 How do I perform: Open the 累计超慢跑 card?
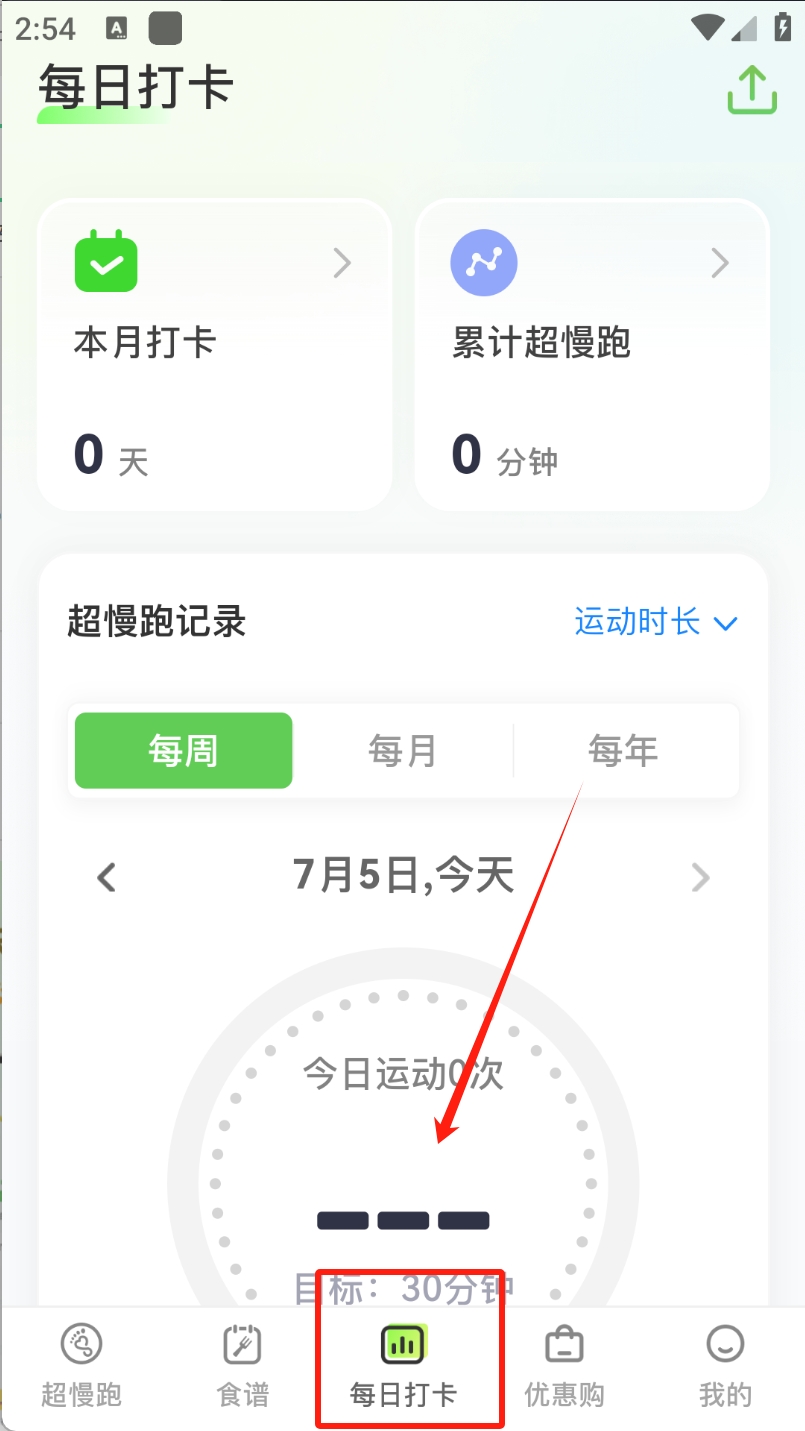pos(592,354)
